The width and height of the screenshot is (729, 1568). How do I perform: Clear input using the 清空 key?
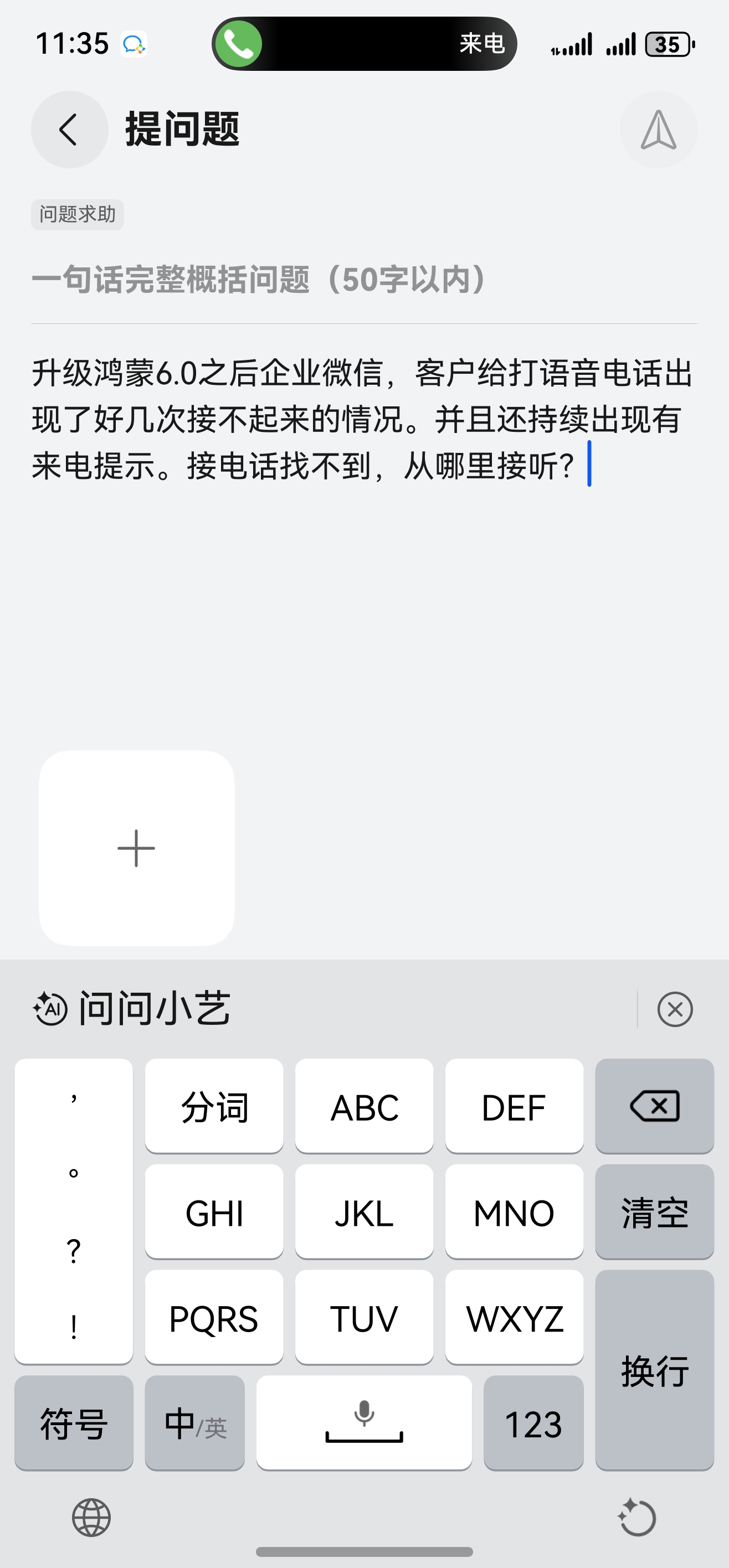(655, 1212)
